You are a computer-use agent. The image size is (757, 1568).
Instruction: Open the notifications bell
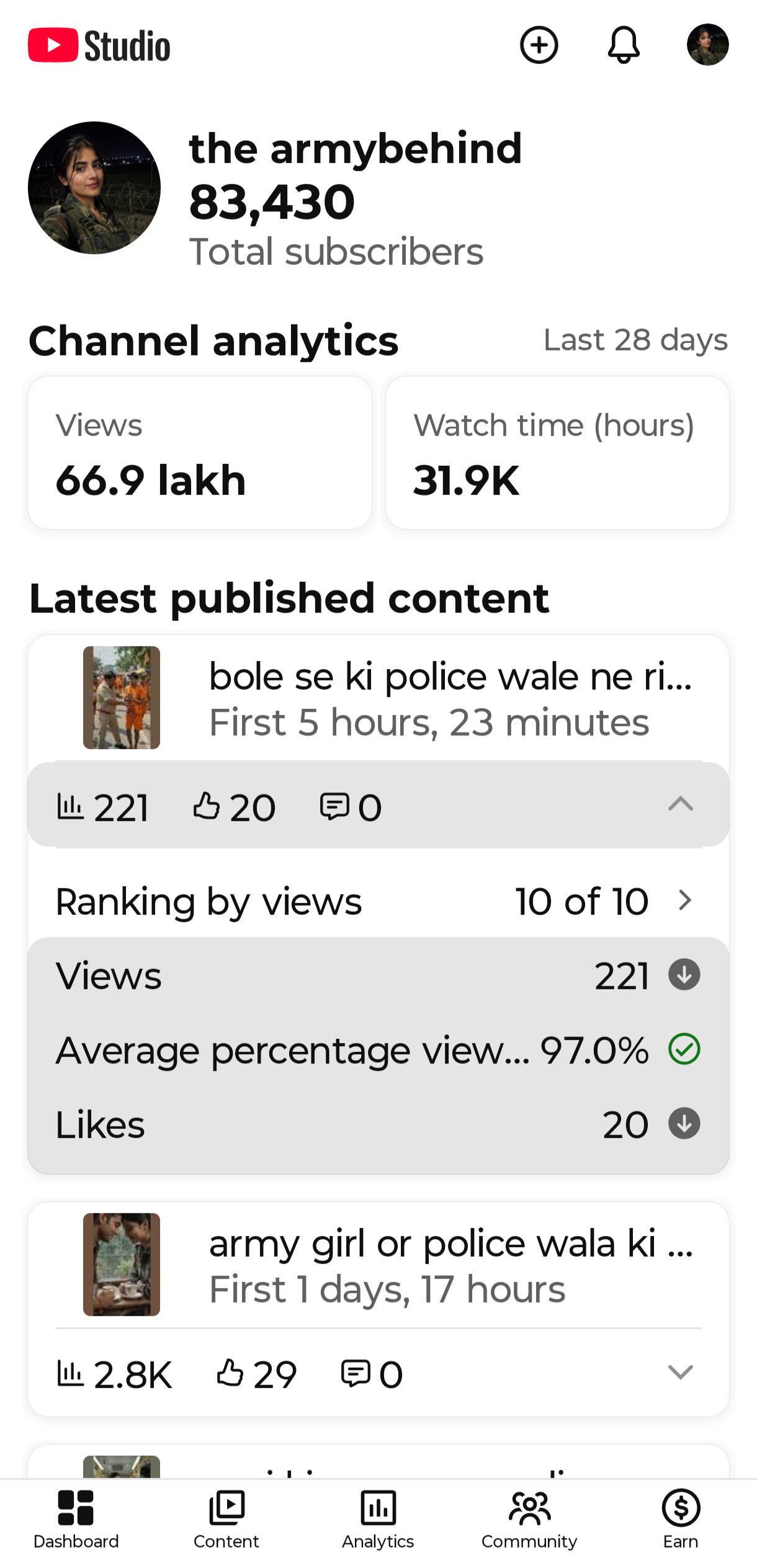[x=624, y=45]
